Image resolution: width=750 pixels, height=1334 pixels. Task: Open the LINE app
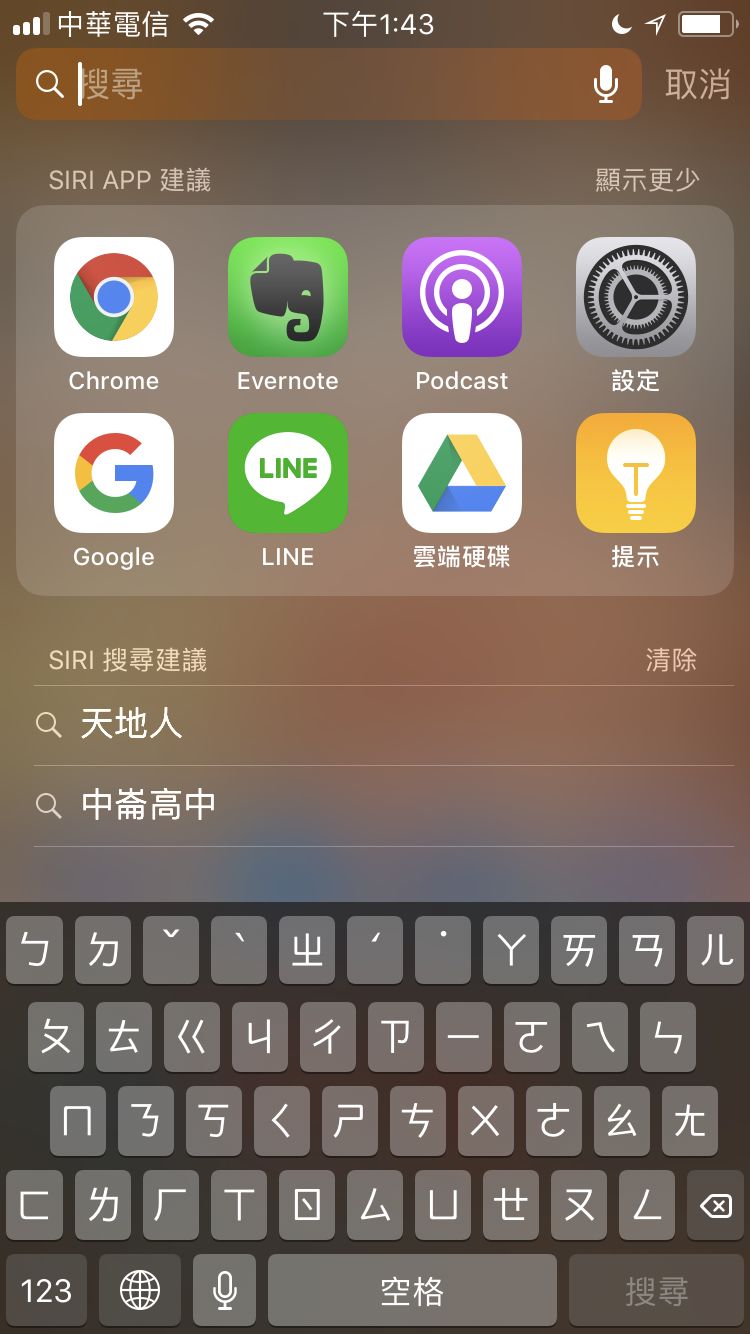point(288,473)
